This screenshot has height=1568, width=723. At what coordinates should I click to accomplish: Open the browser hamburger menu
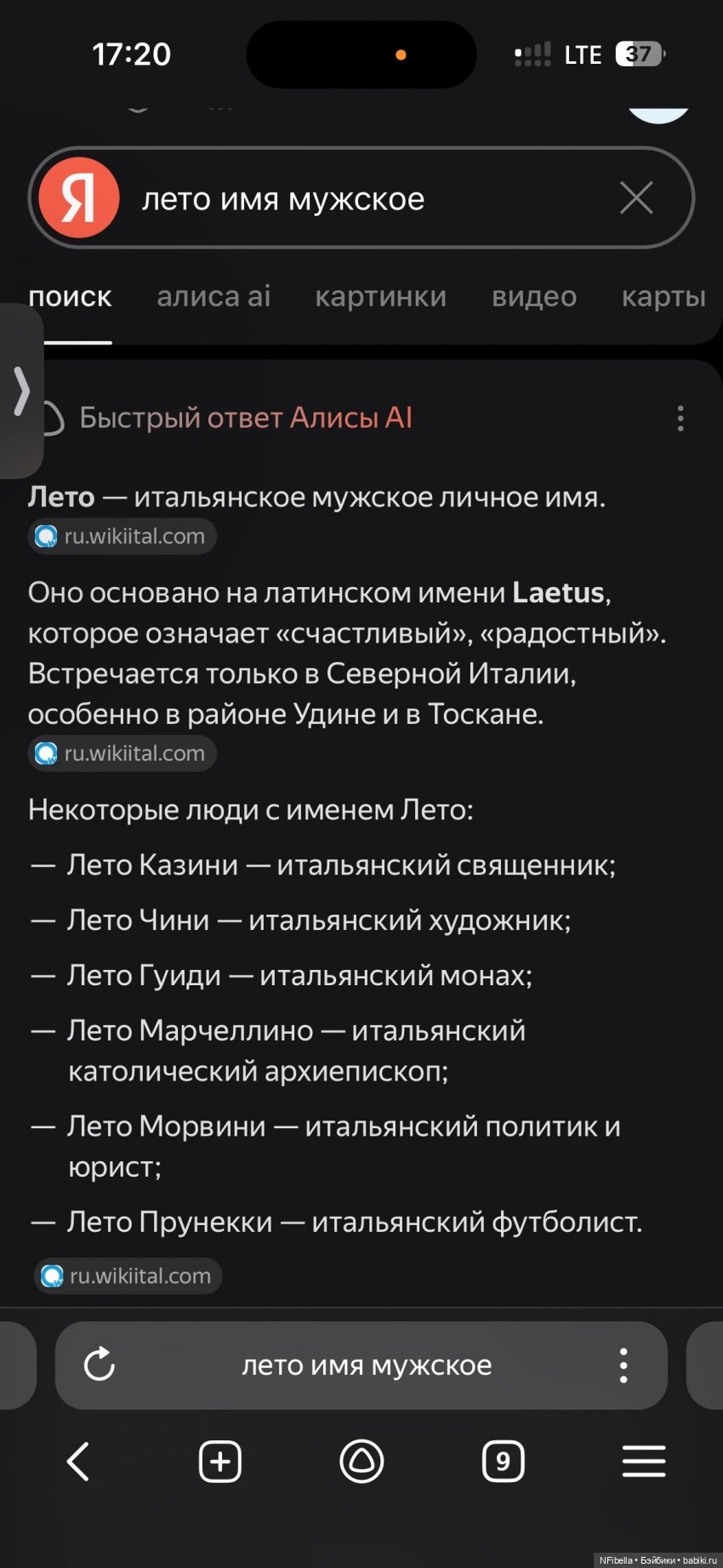click(x=644, y=1462)
